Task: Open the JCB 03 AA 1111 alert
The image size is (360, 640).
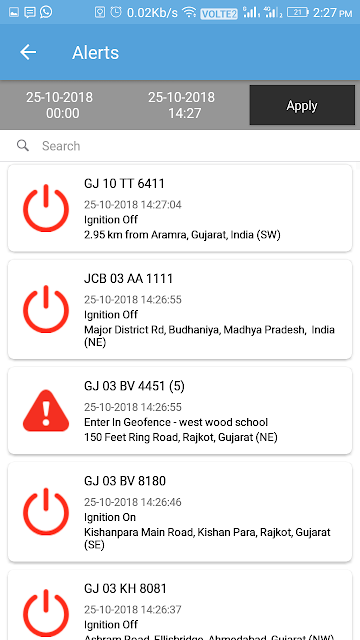Action: point(180,310)
